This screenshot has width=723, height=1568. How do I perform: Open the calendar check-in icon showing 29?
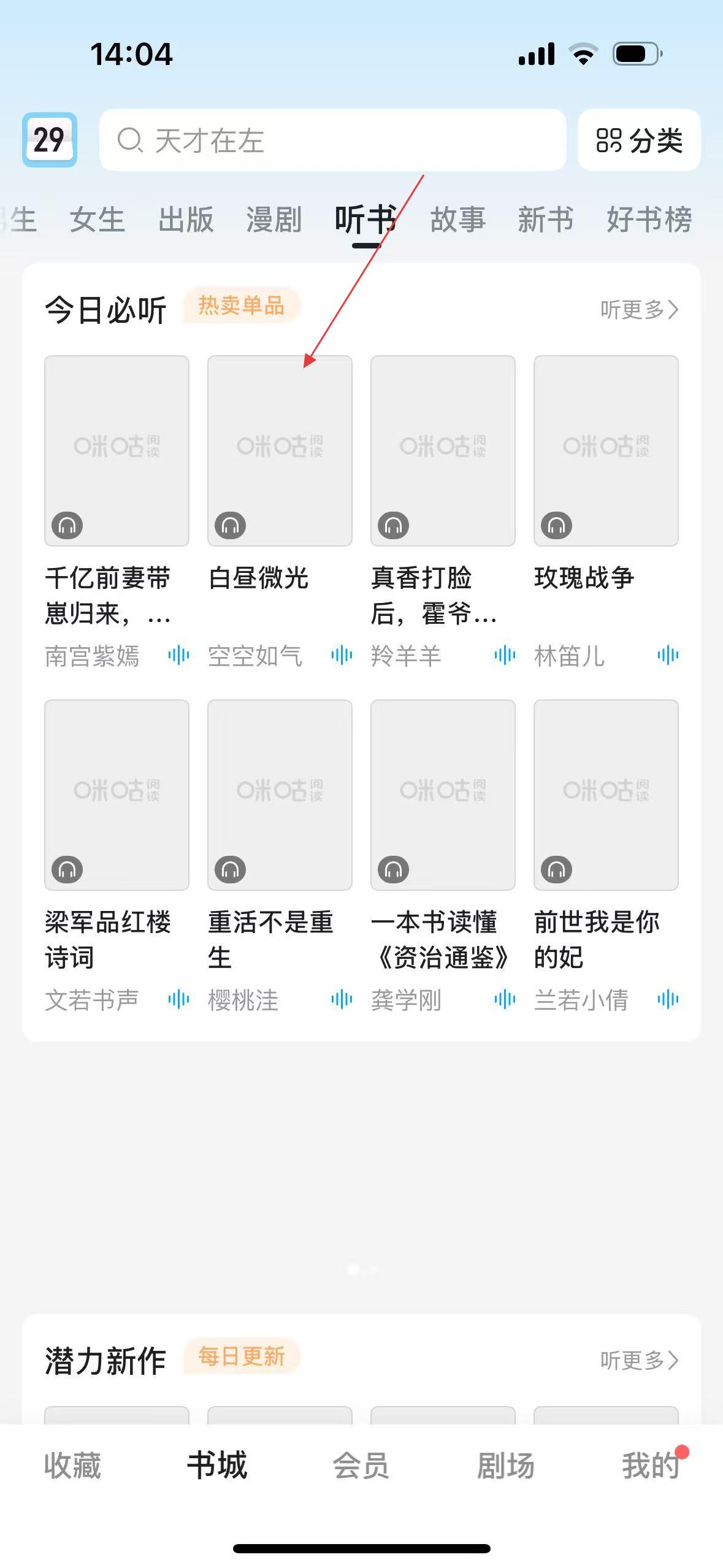click(x=50, y=140)
